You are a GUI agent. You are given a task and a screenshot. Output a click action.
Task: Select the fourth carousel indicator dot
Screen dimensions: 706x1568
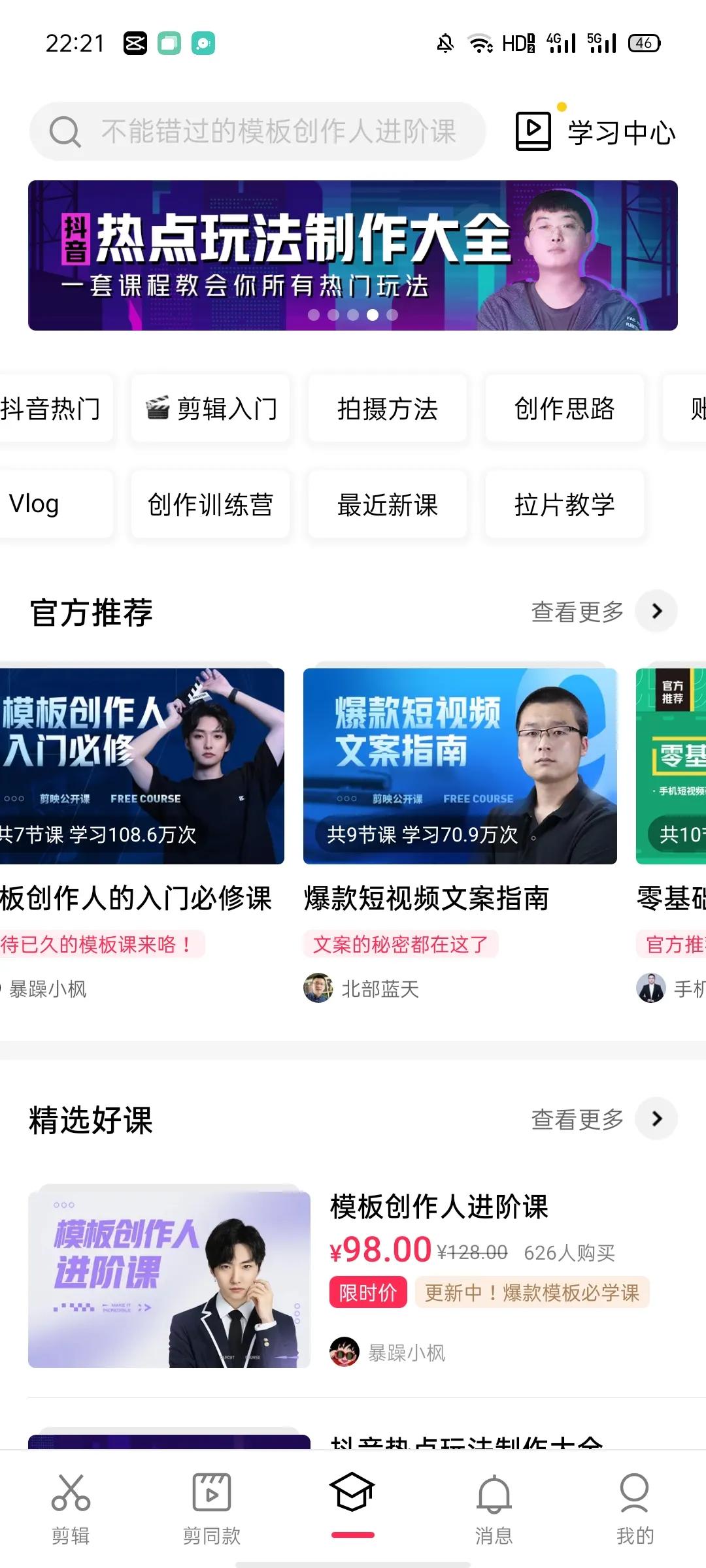click(373, 315)
